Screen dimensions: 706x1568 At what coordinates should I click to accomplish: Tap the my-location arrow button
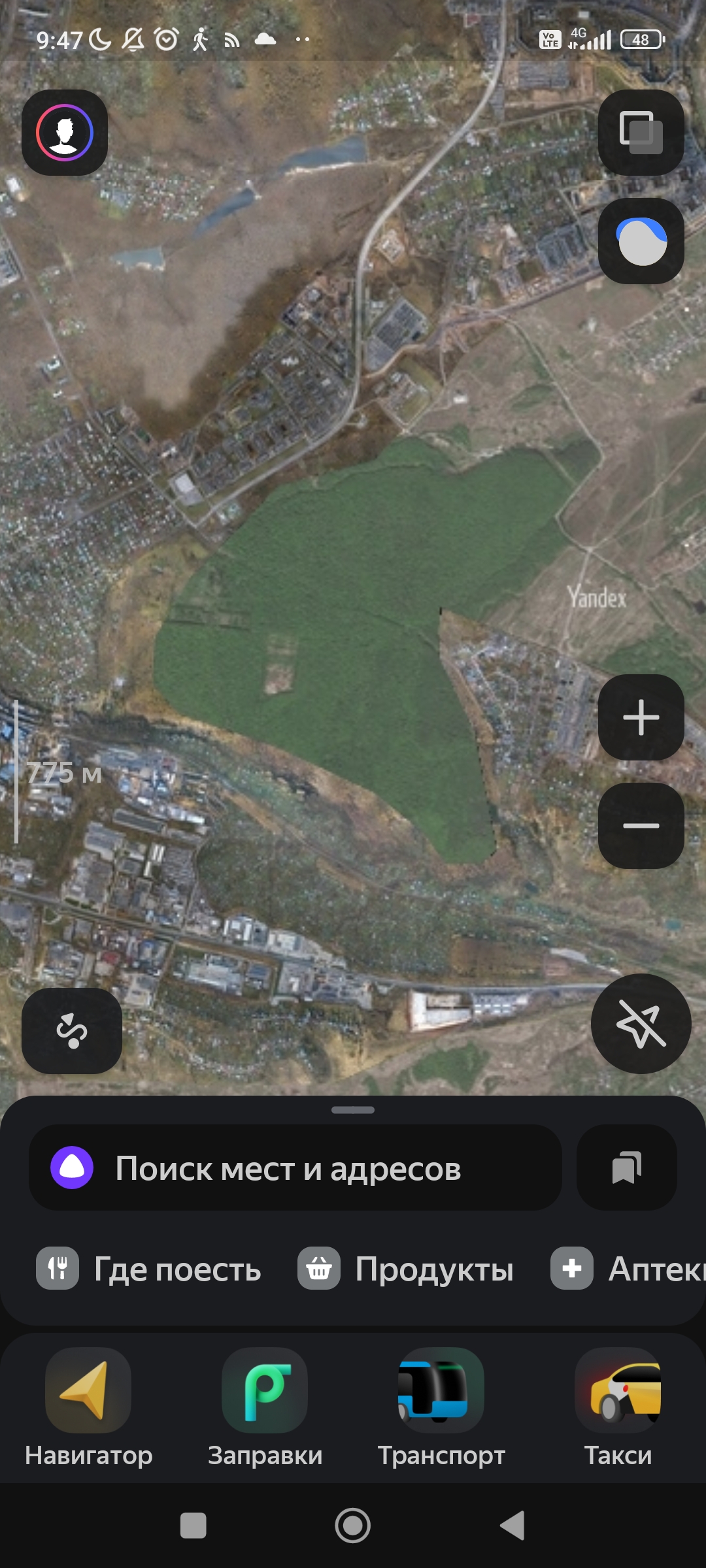pos(641,1024)
